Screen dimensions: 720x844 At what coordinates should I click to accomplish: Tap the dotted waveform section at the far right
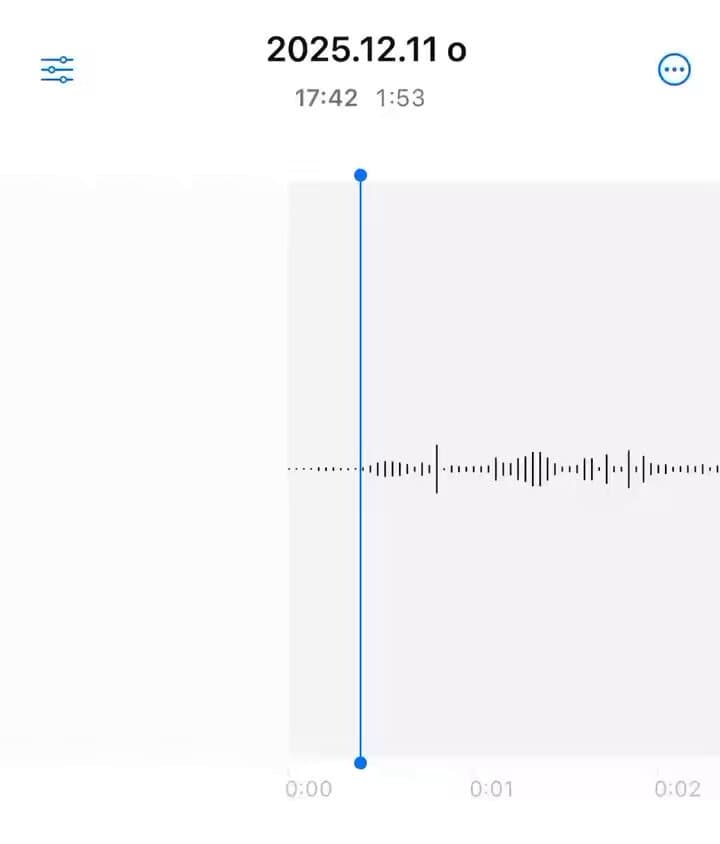tap(690, 466)
